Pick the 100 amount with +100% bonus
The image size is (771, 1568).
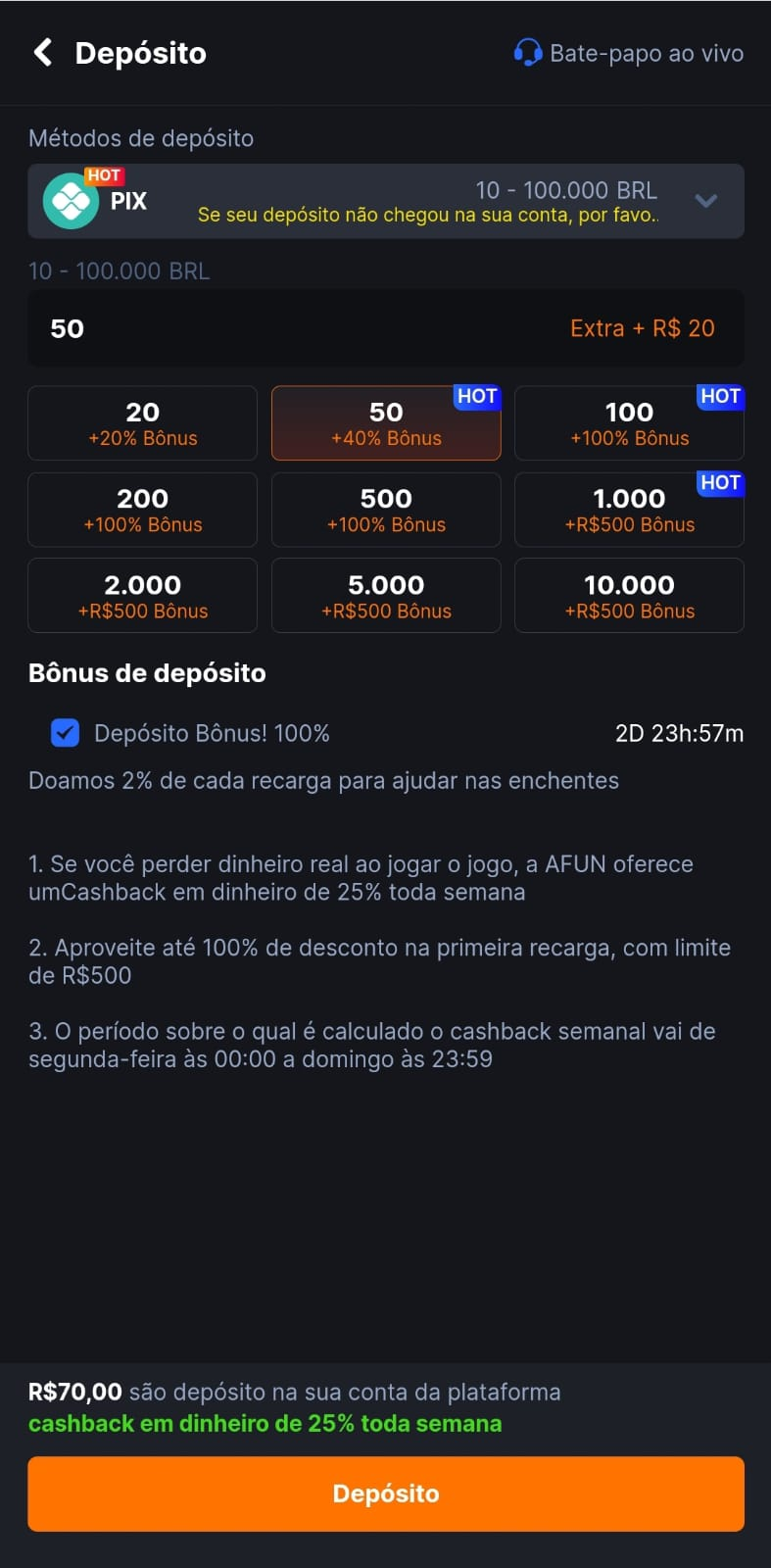click(629, 423)
